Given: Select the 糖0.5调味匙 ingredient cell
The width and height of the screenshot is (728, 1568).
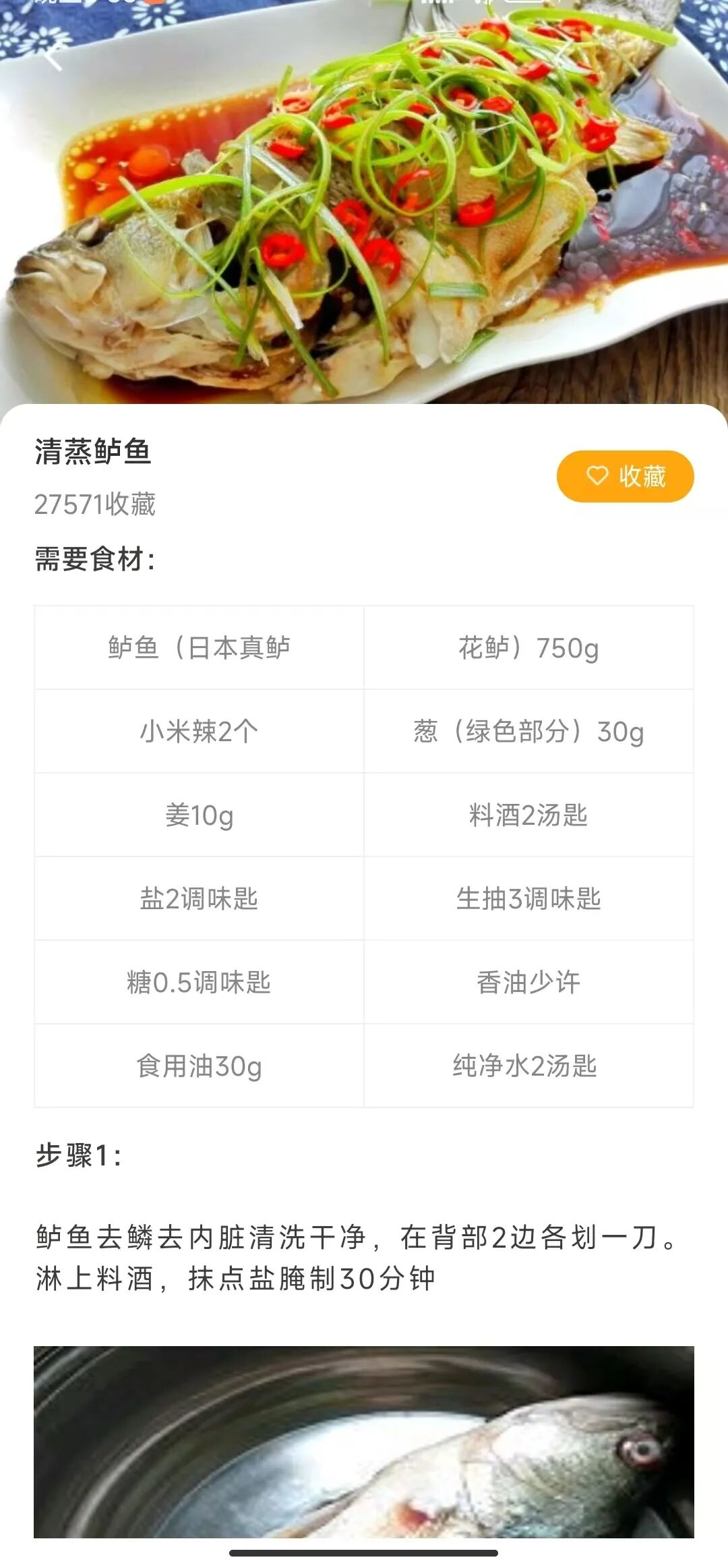Looking at the screenshot, I should click(199, 981).
